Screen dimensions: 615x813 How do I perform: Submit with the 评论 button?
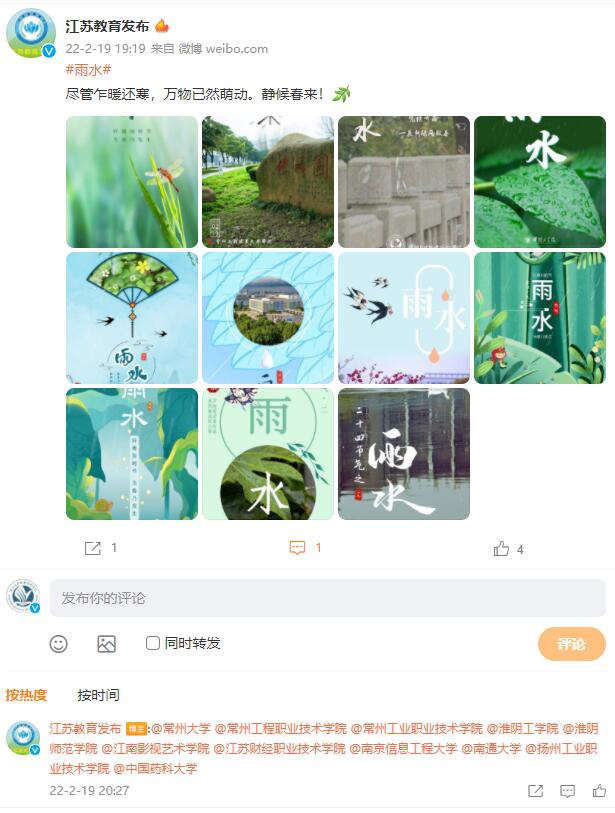tap(571, 644)
